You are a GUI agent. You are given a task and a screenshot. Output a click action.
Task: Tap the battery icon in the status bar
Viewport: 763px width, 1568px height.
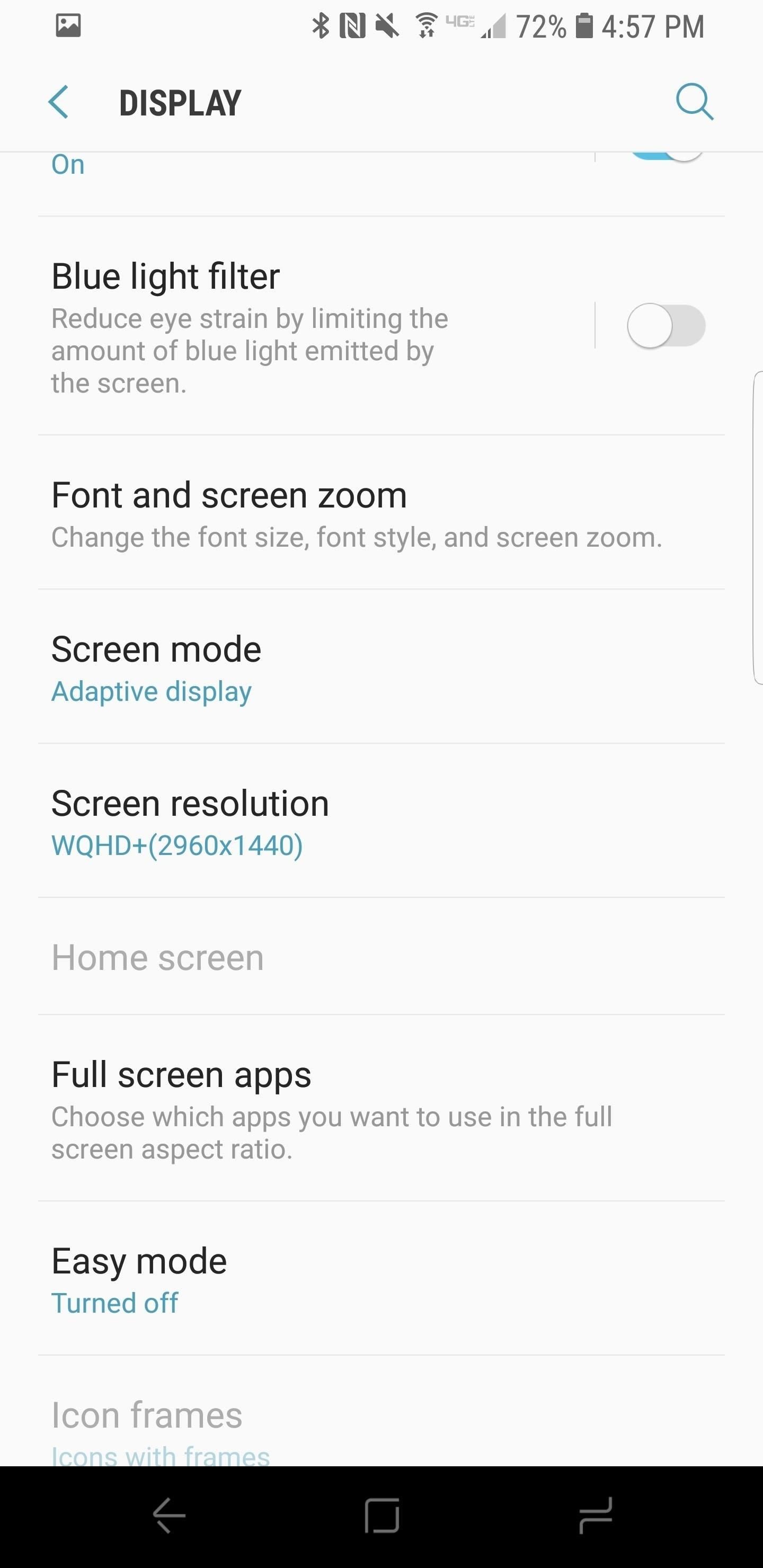(x=583, y=25)
